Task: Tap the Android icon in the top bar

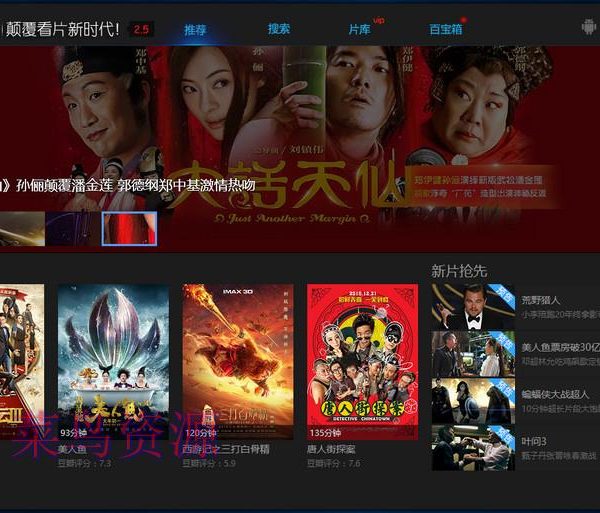Action: tap(588, 27)
